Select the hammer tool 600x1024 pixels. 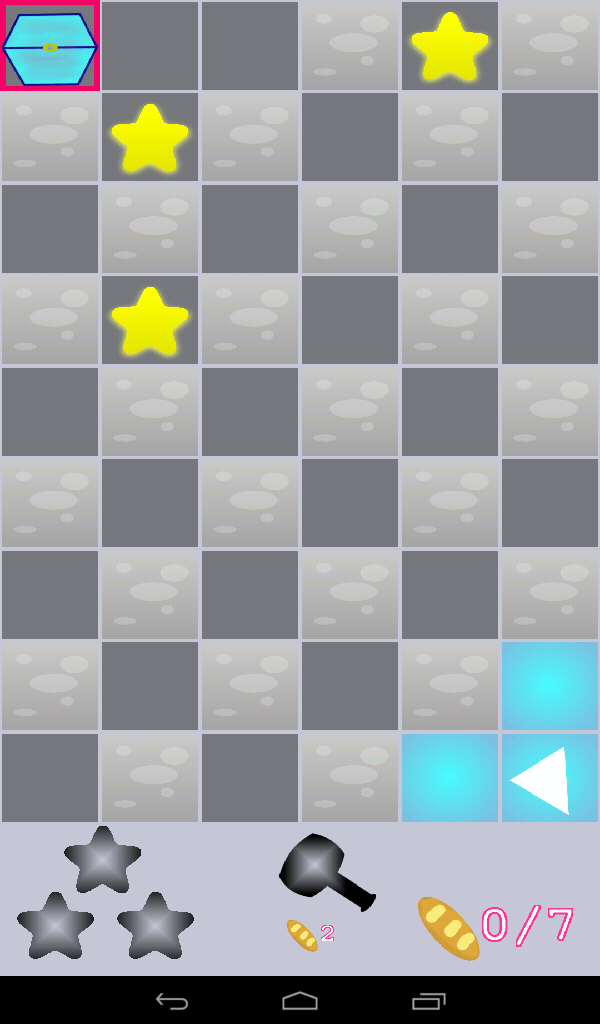point(326,872)
